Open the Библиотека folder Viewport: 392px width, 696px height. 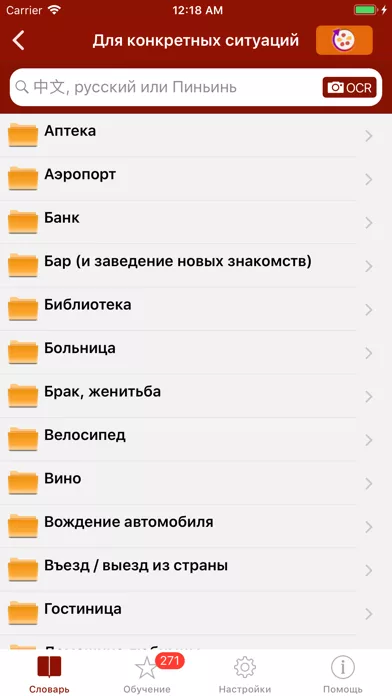(196, 309)
